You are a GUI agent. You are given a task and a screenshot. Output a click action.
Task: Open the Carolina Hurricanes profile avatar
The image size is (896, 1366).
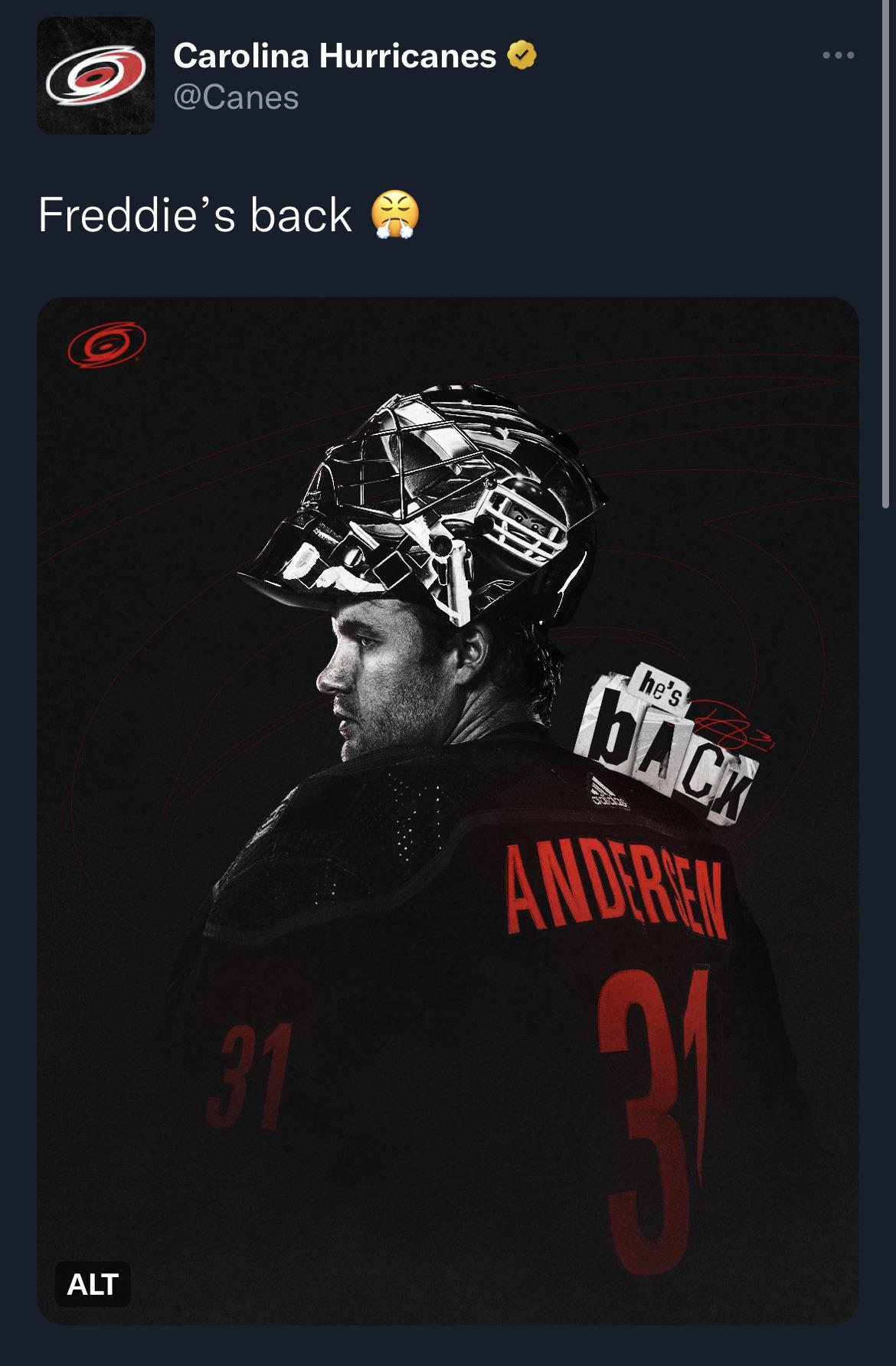96,76
